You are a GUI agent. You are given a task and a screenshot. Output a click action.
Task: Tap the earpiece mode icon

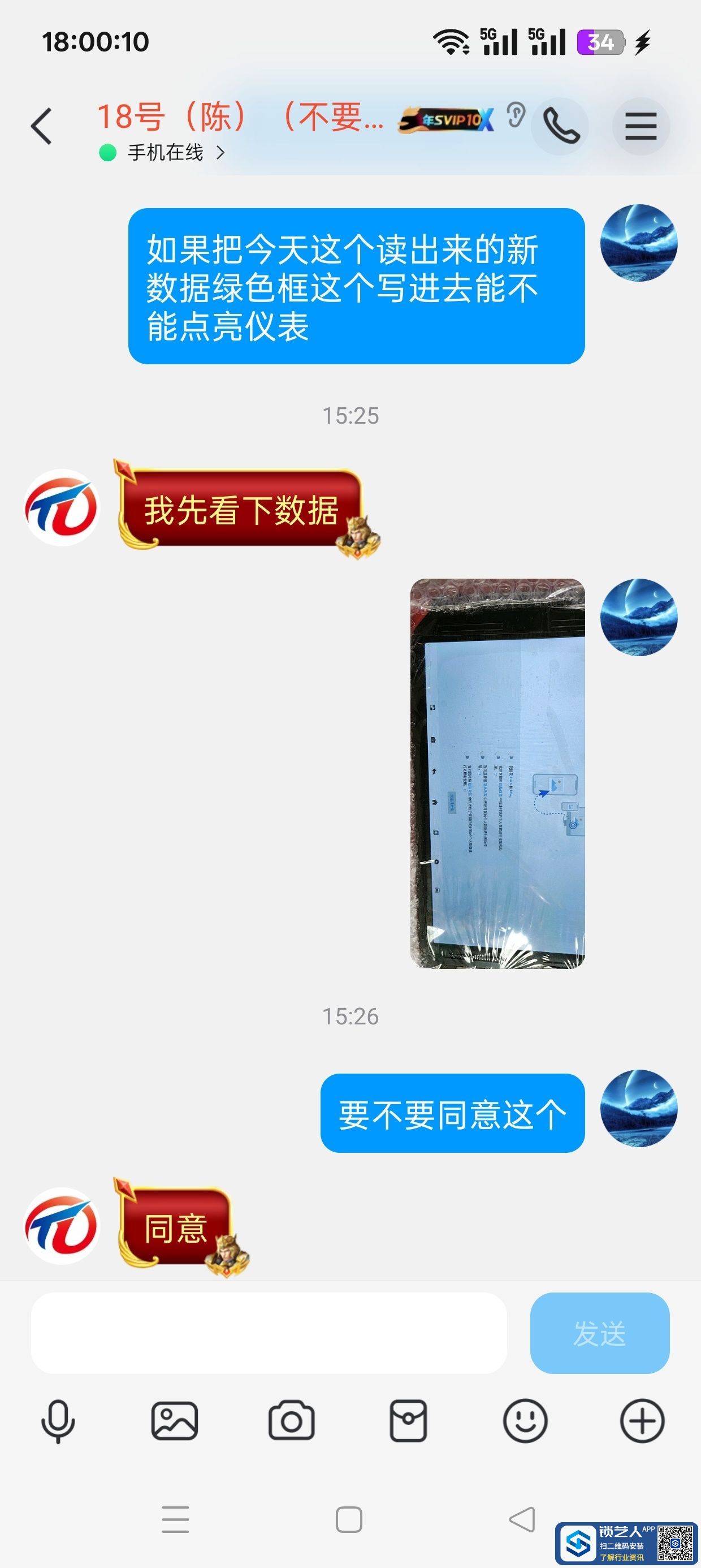click(516, 115)
